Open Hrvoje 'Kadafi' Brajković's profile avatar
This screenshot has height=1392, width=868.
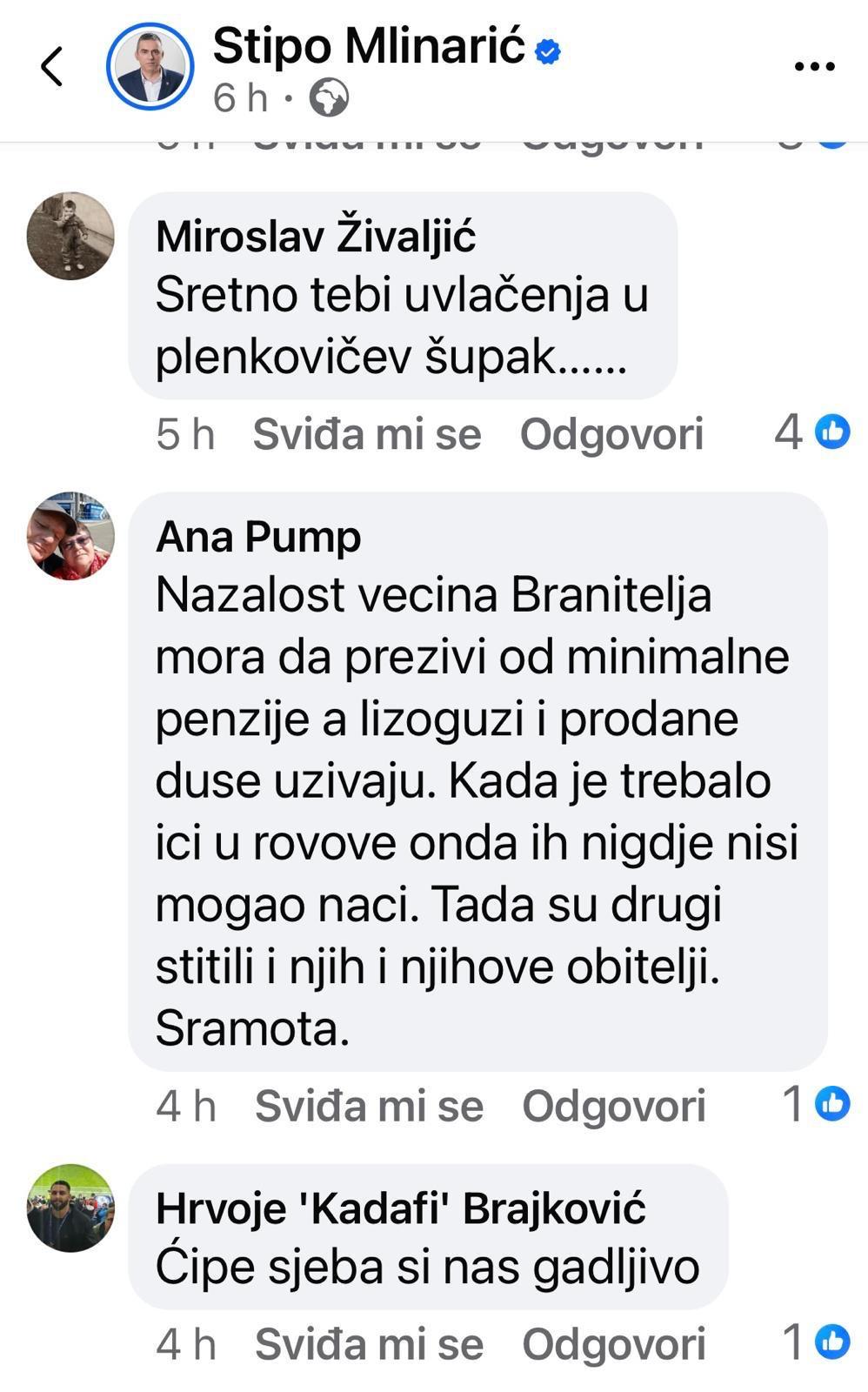coord(70,1208)
